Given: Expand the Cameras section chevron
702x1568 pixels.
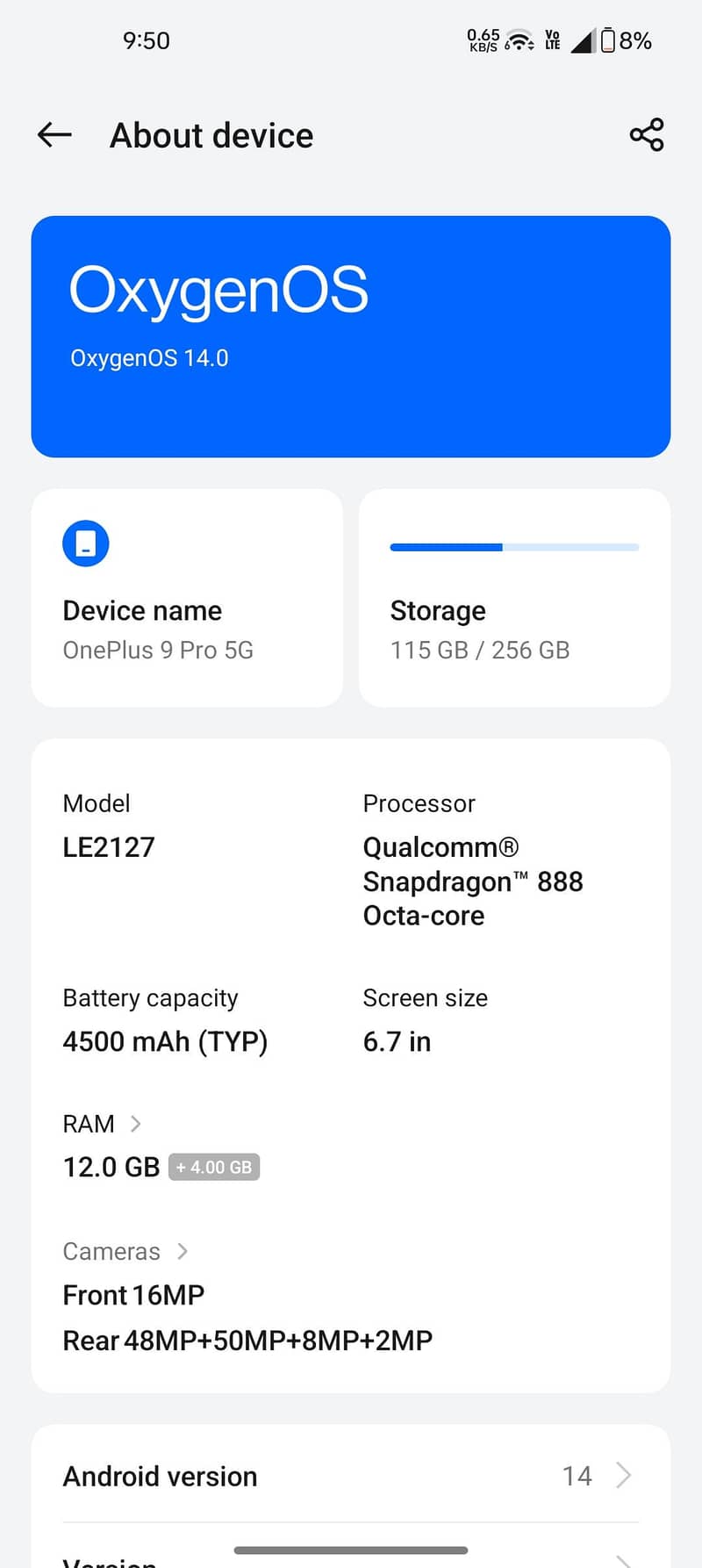Looking at the screenshot, I should click(183, 1251).
